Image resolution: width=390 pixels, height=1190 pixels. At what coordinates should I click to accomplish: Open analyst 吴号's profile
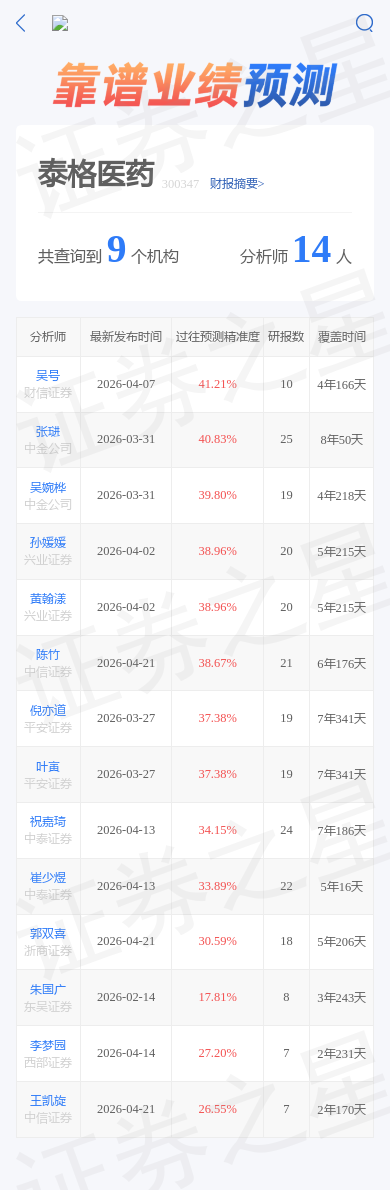tap(48, 376)
